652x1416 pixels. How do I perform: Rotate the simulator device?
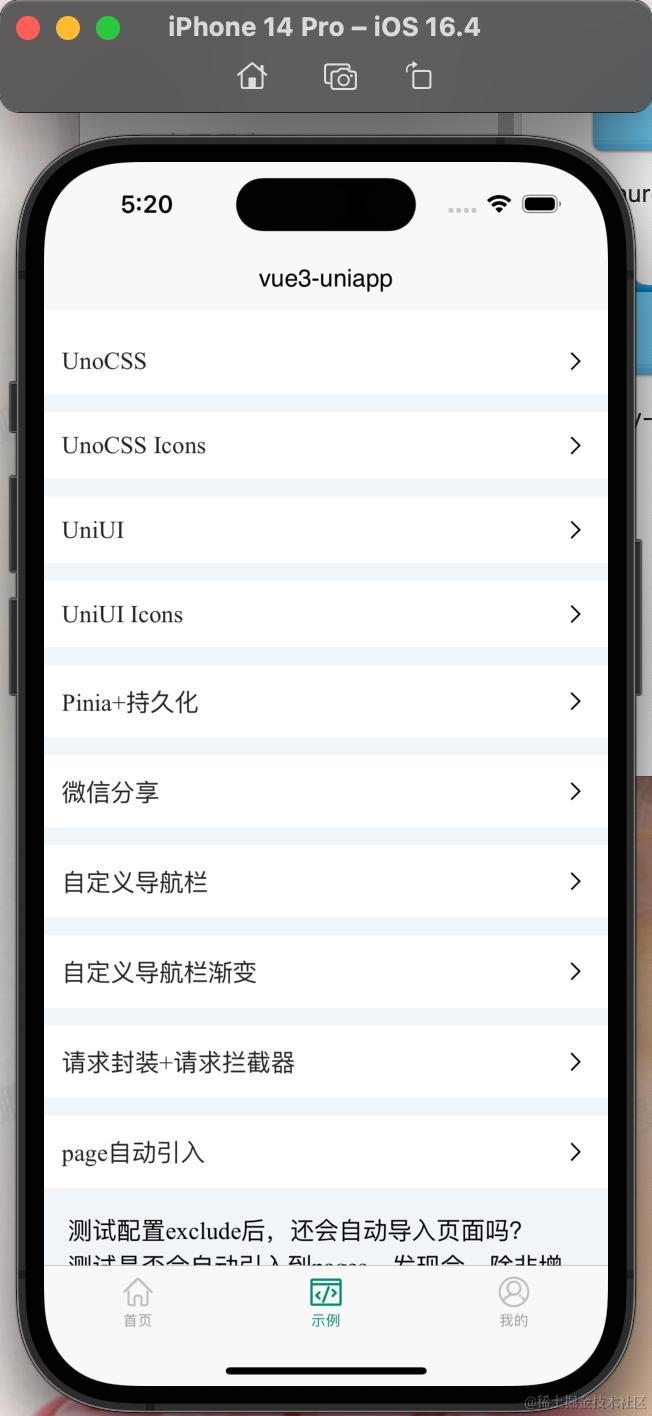point(419,76)
